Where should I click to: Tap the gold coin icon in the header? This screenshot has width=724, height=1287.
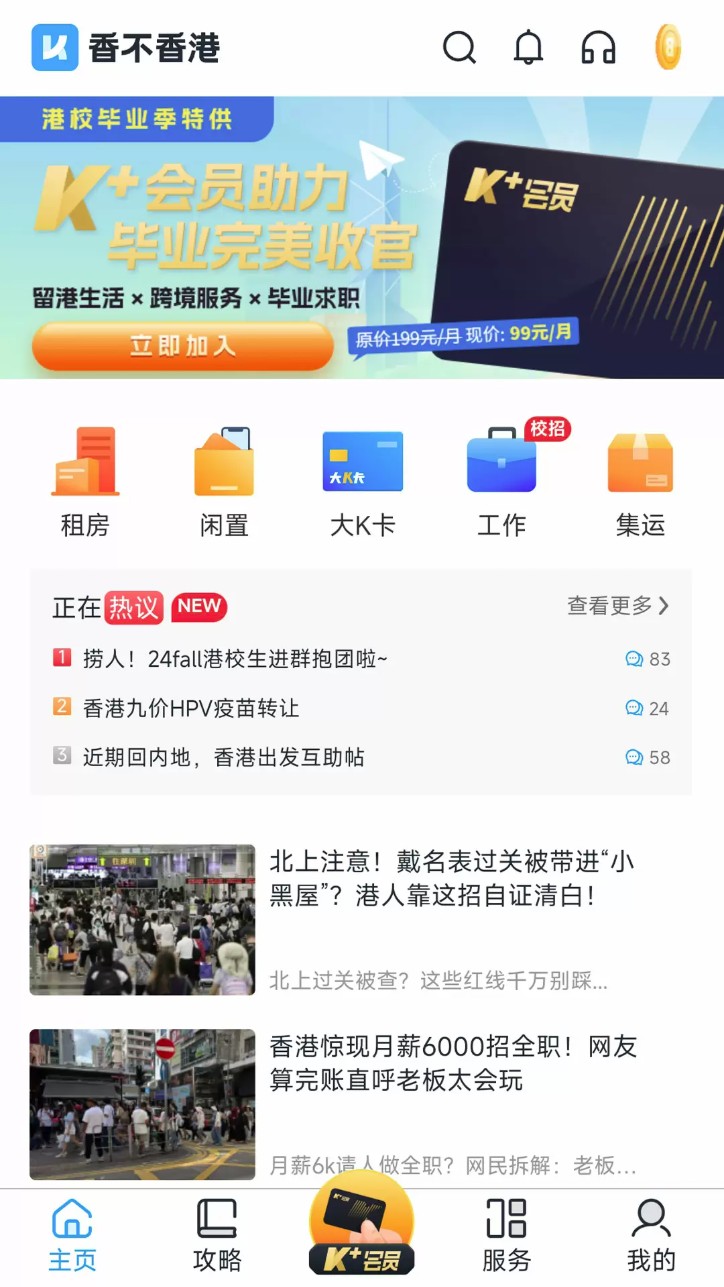click(x=665, y=47)
